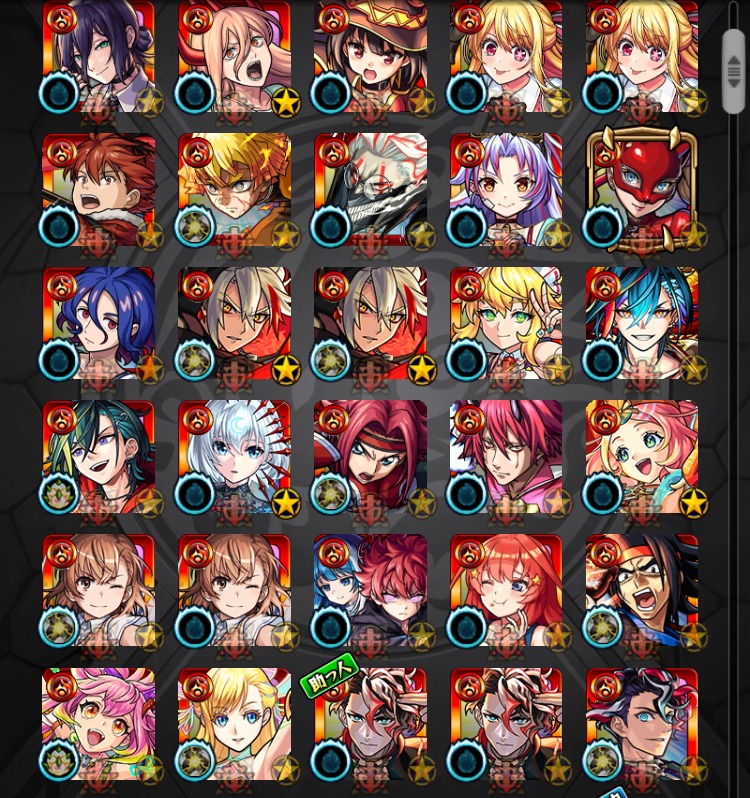Select the white-haired character with black mask
Screen dimensions: 750x798
(x=370, y=190)
